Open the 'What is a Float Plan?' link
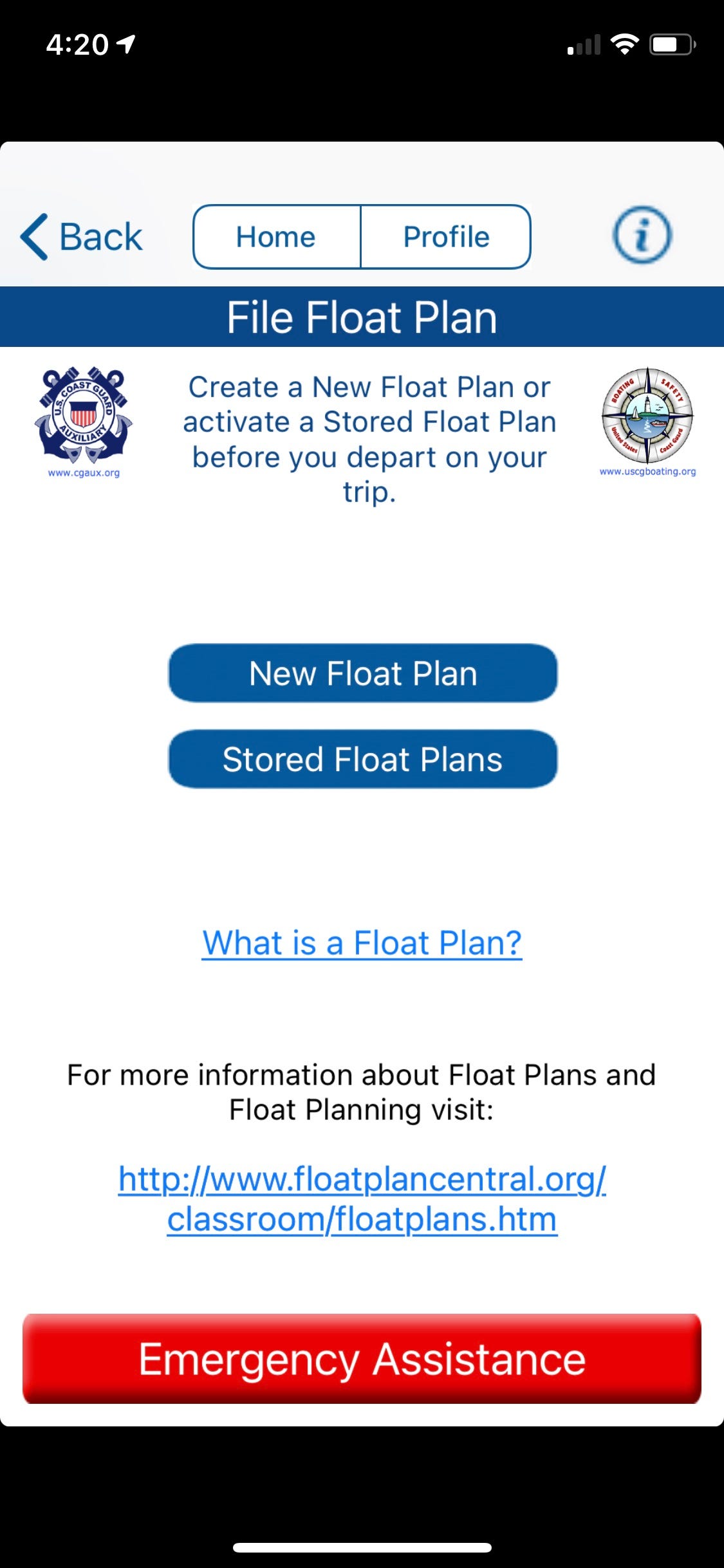 click(362, 943)
